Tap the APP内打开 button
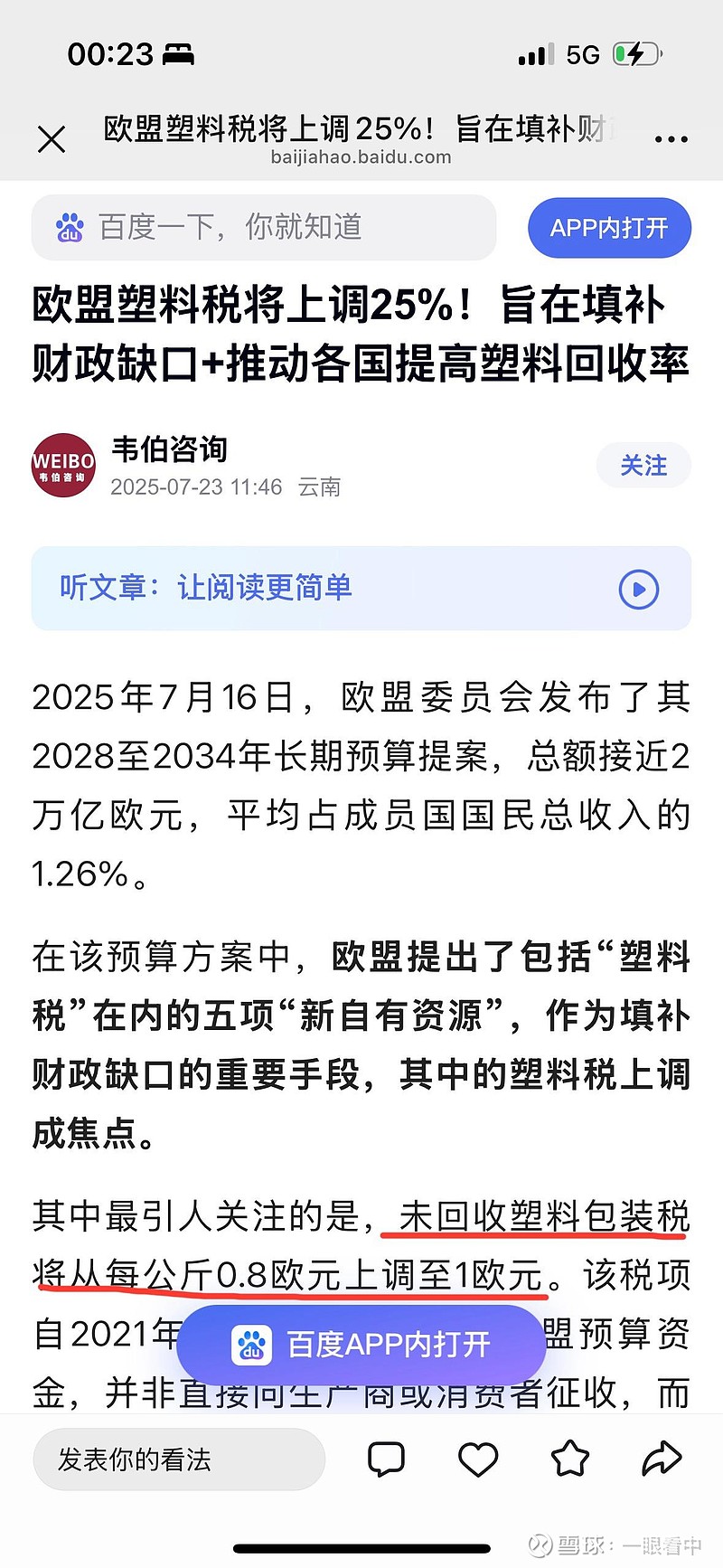 pyautogui.click(x=609, y=228)
